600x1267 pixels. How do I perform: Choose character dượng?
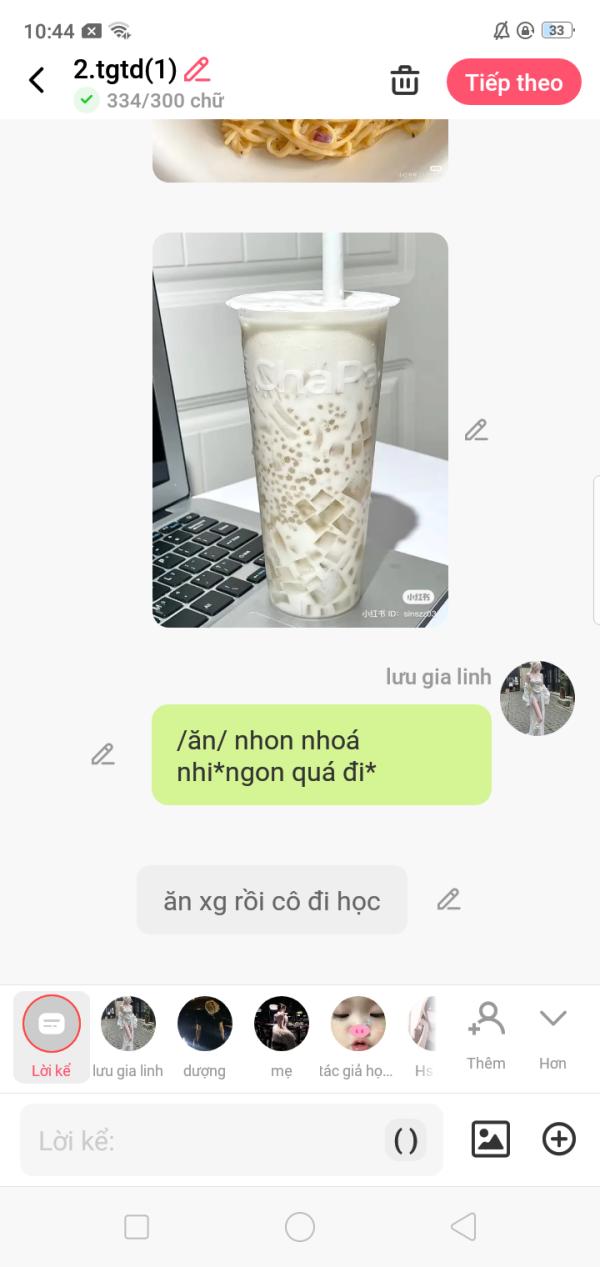[x=204, y=1036]
